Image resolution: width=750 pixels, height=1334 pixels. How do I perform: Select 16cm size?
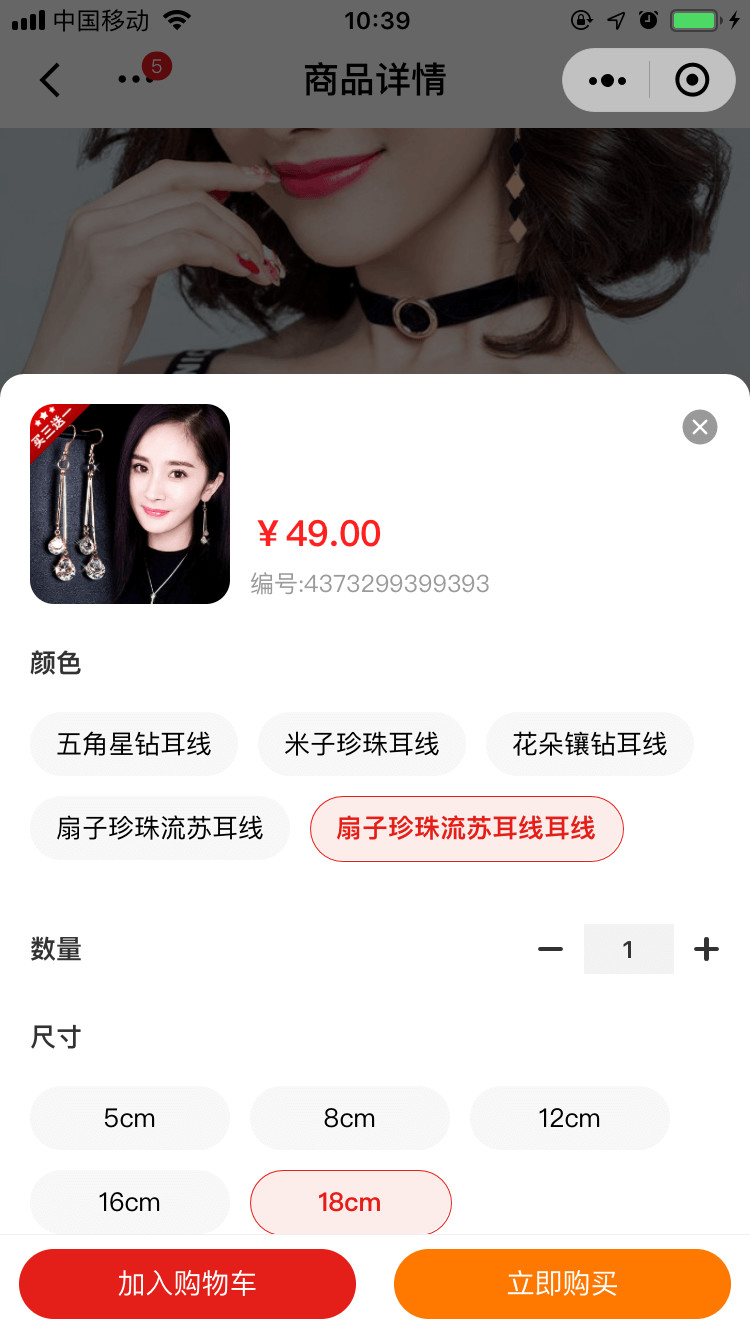pos(130,1202)
